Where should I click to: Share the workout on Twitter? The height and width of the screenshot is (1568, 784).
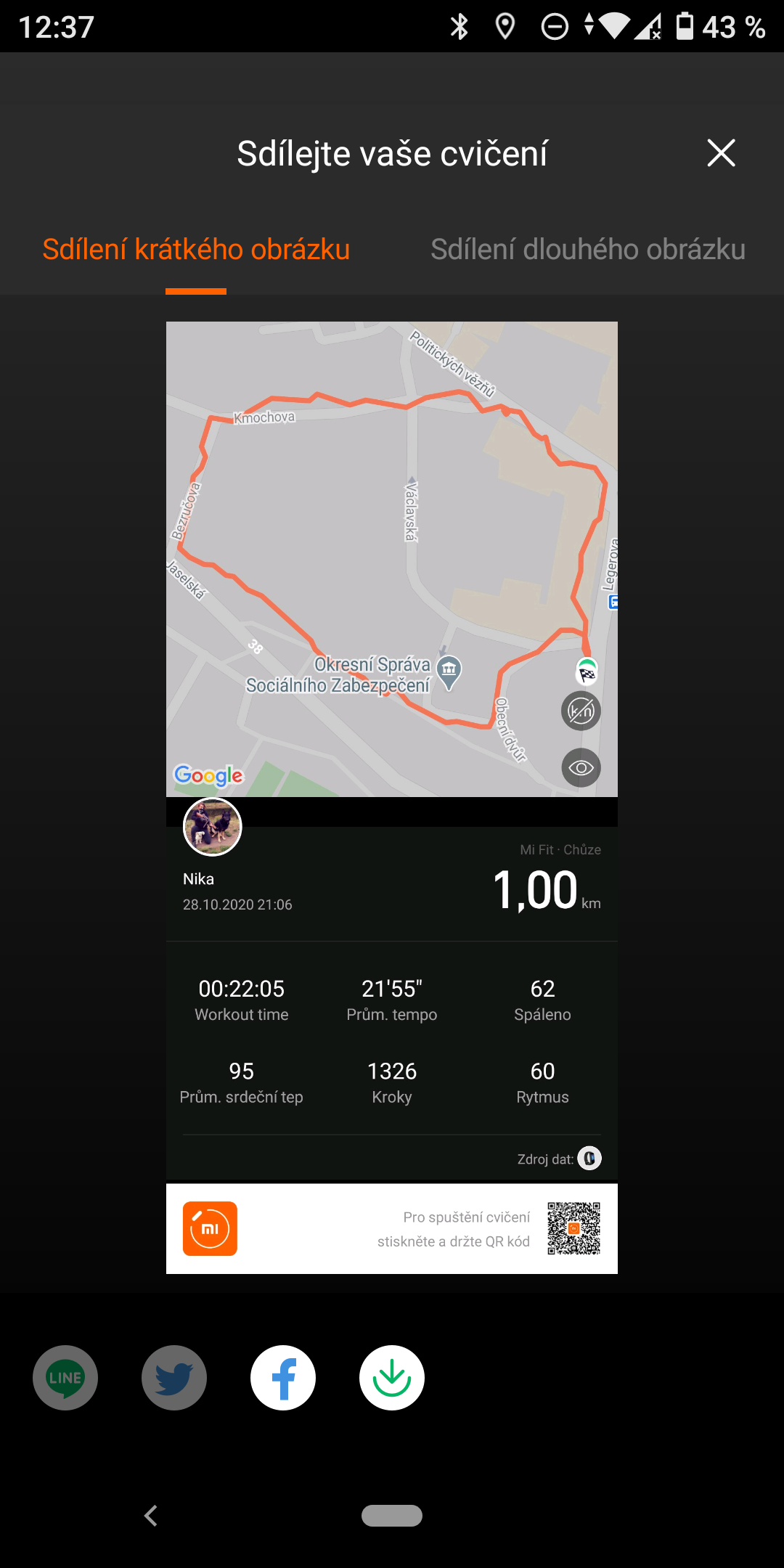coord(174,1378)
